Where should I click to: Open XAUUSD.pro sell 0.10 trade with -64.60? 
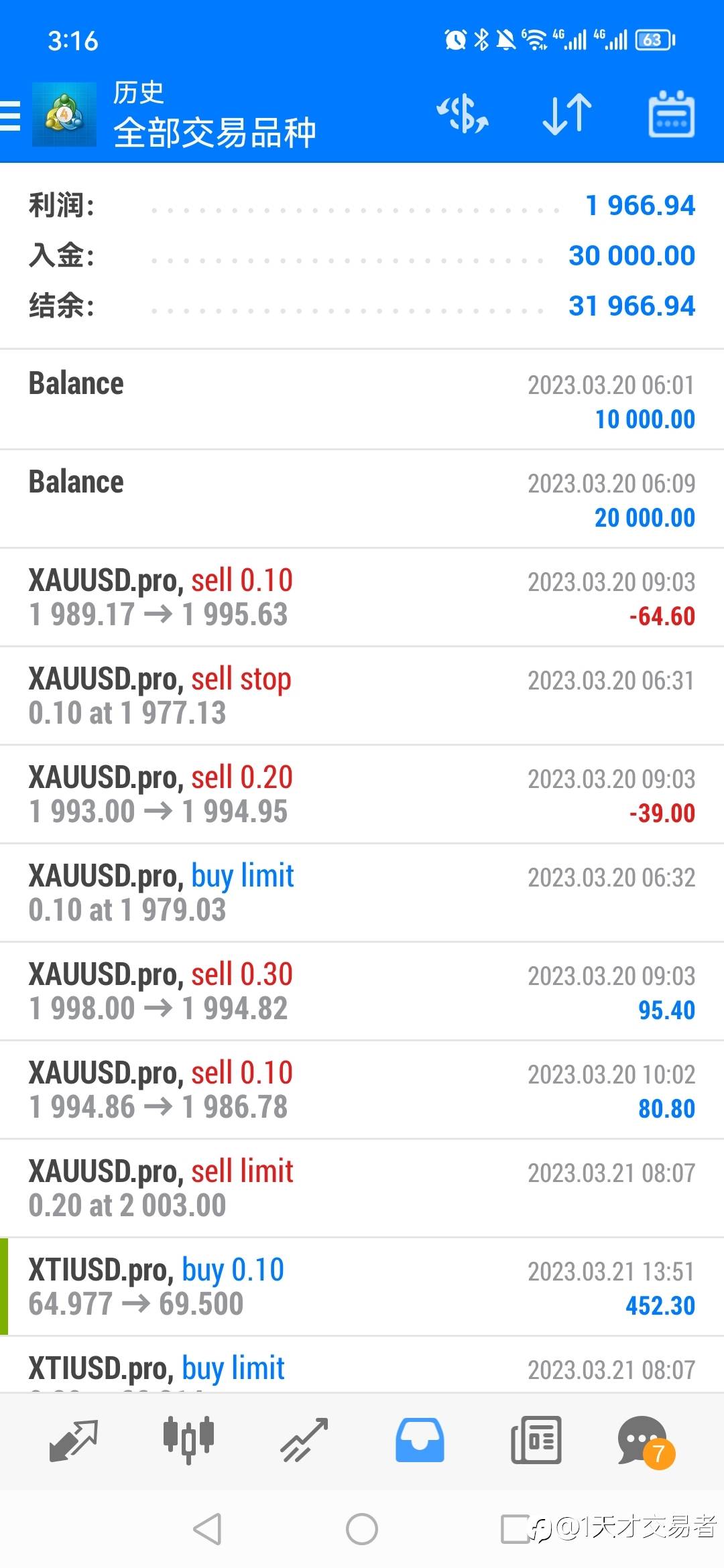pos(362,597)
